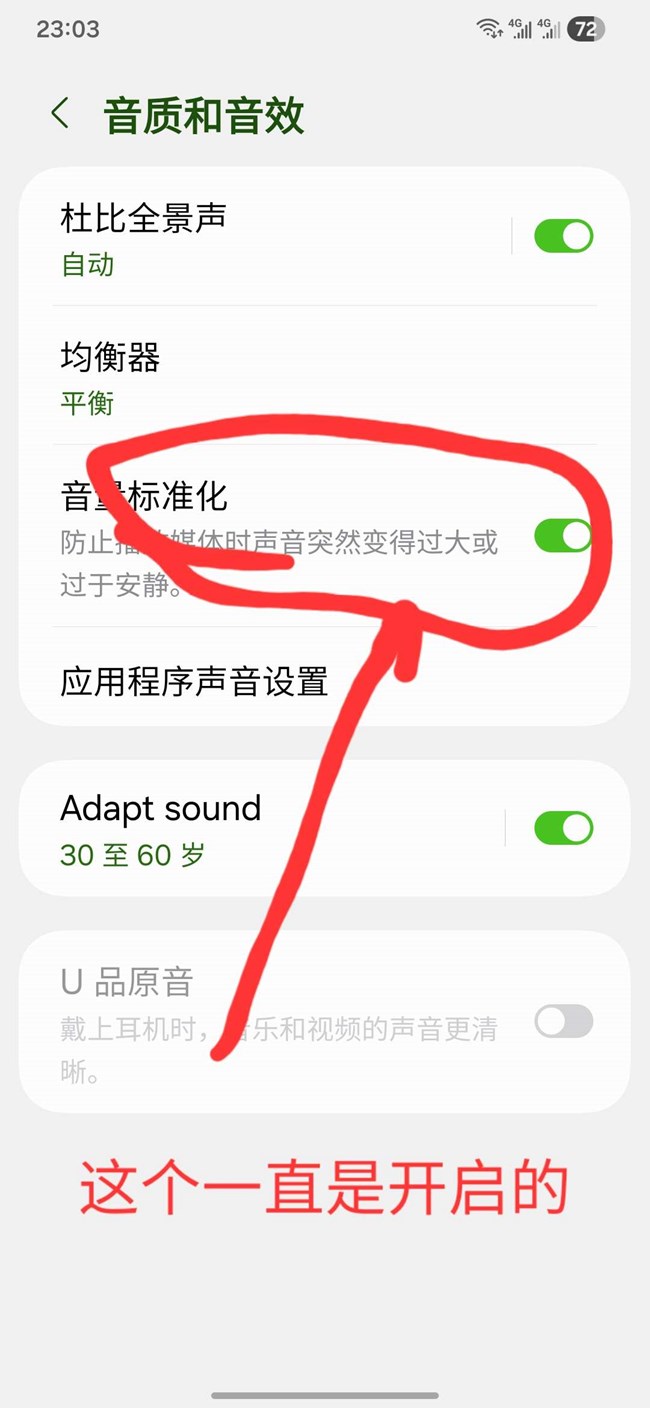Turn off the 杜比全景声 switch

(563, 237)
